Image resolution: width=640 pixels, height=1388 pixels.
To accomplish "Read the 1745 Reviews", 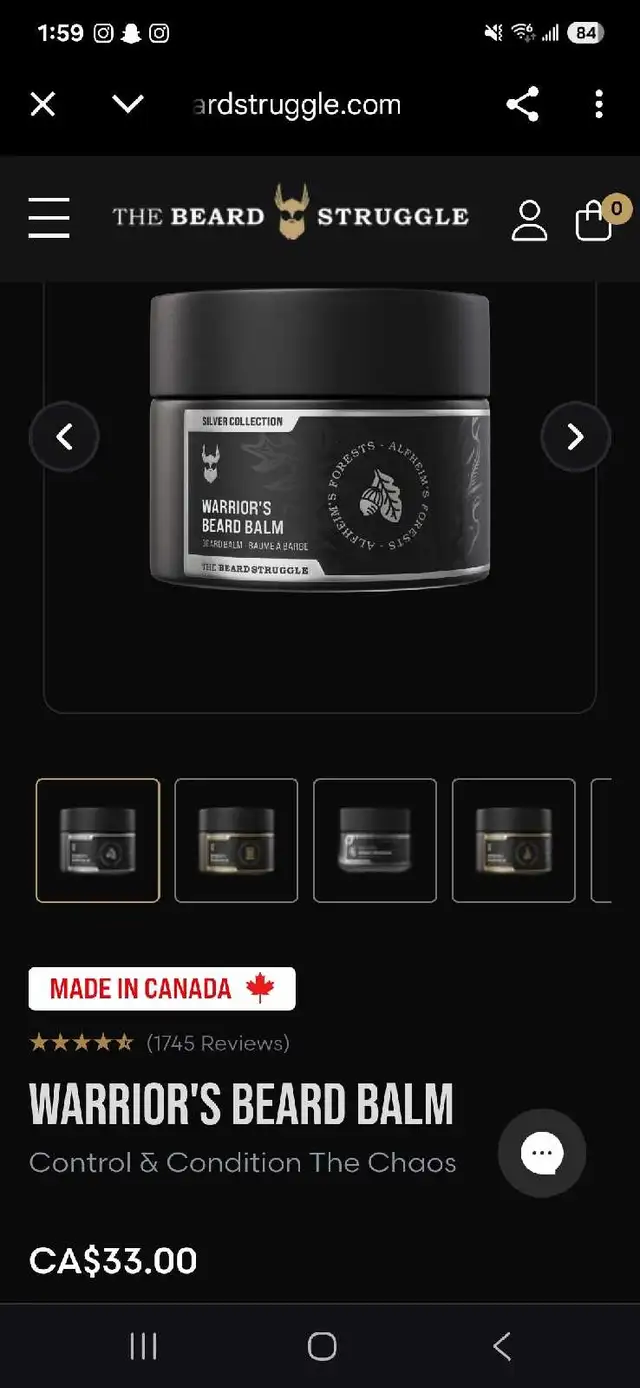I will pos(218,1043).
